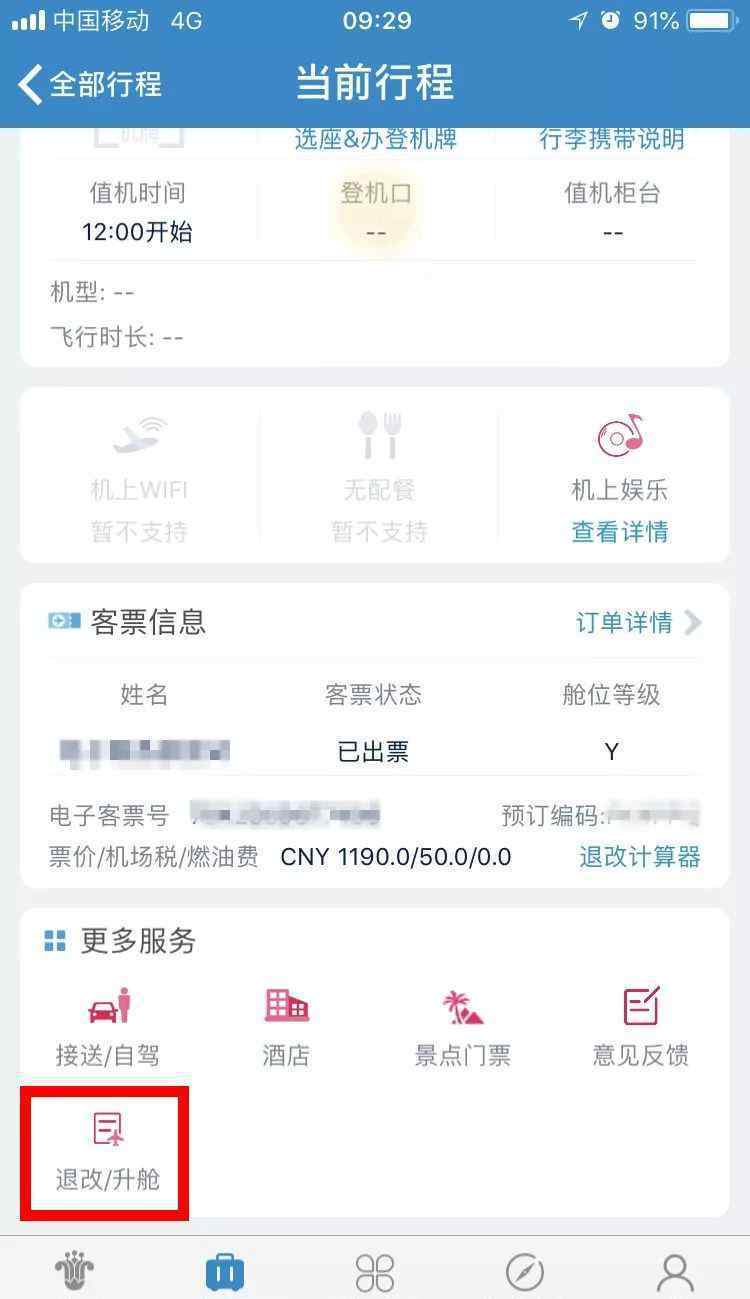Switch to the profile tab
Viewport: 750px width, 1299px height.
click(x=675, y=1271)
